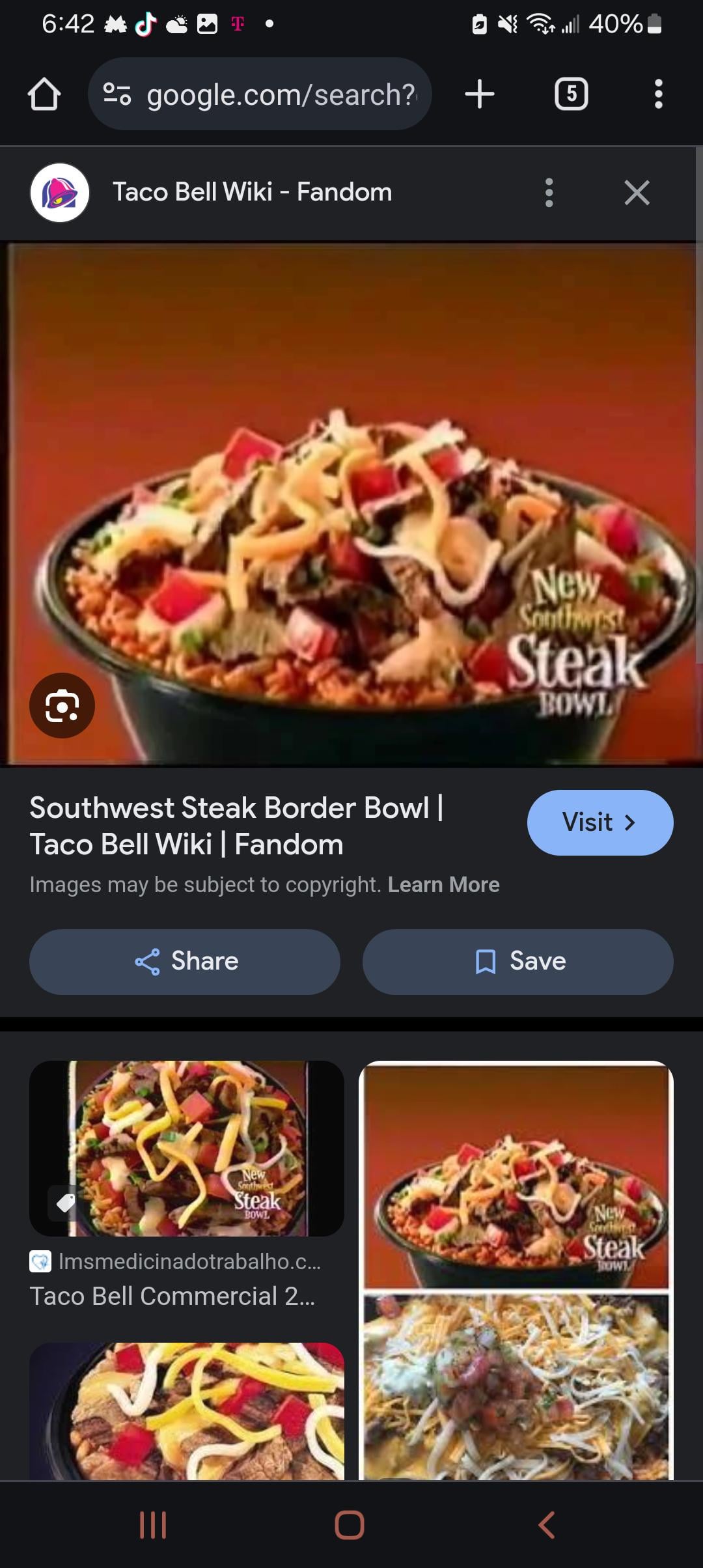Open options menu beside Taco Bell Wiki
The height and width of the screenshot is (1568, 703).
pyautogui.click(x=549, y=193)
